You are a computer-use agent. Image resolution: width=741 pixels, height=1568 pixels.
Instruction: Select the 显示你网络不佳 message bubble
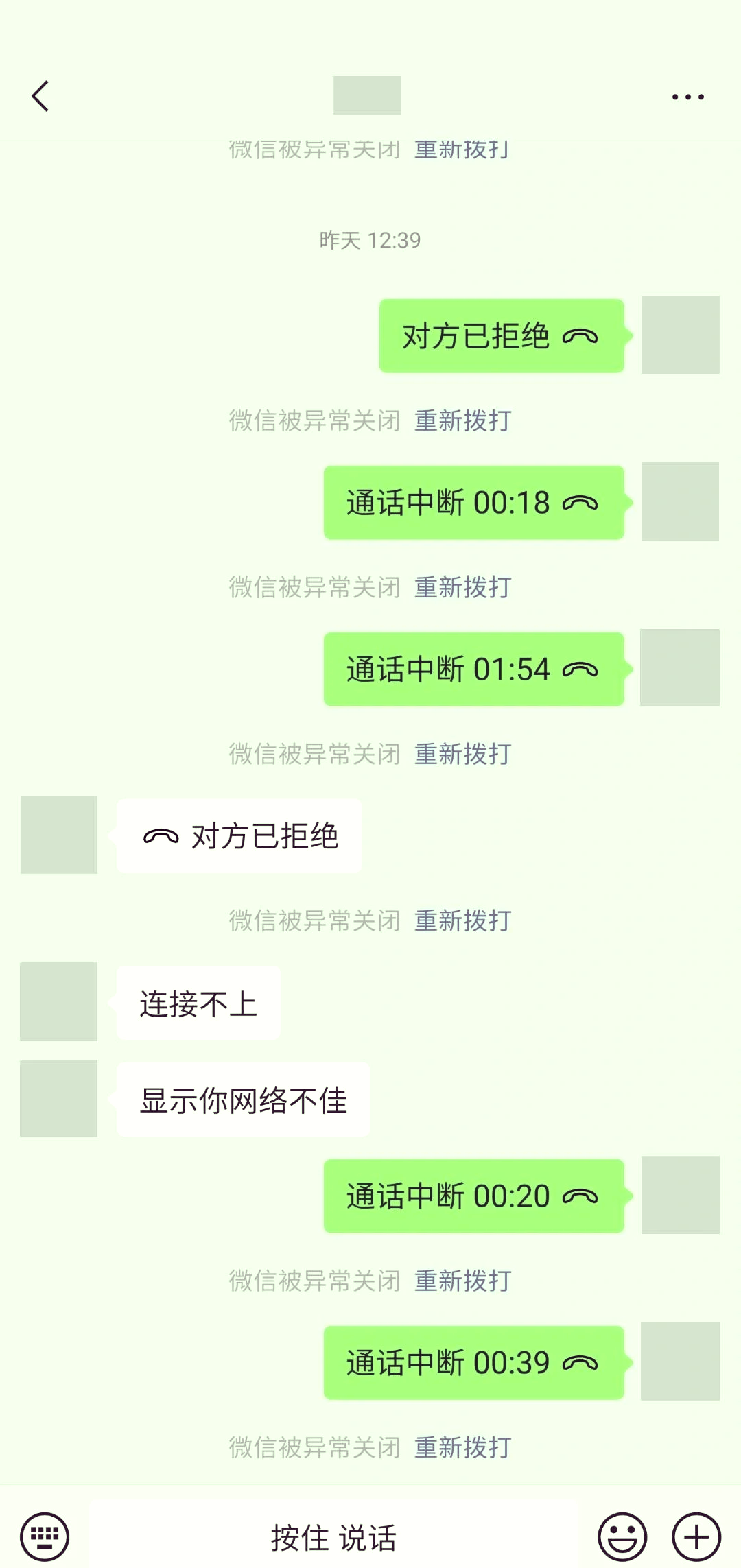point(244,1099)
